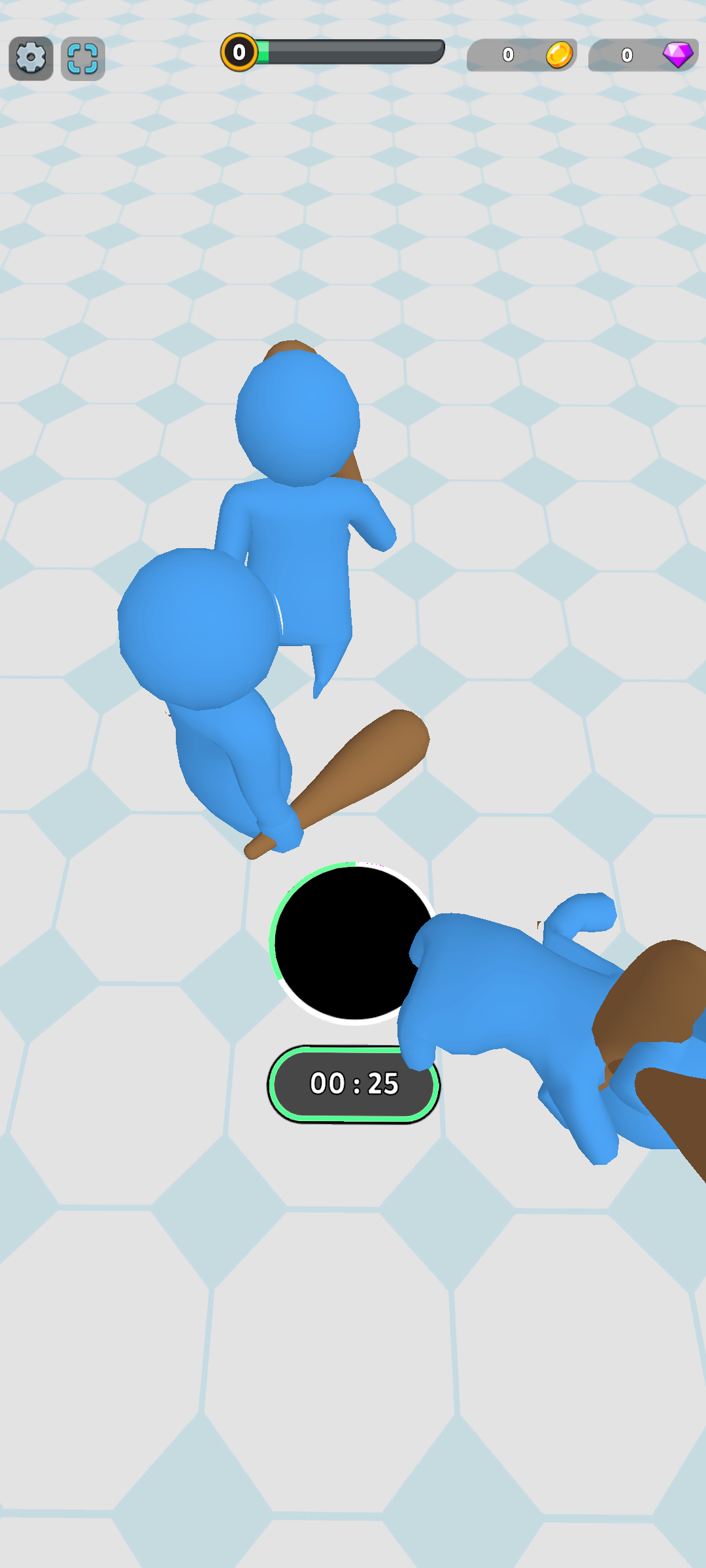Open the settings gear
This screenshot has width=706, height=1568.
31,59
